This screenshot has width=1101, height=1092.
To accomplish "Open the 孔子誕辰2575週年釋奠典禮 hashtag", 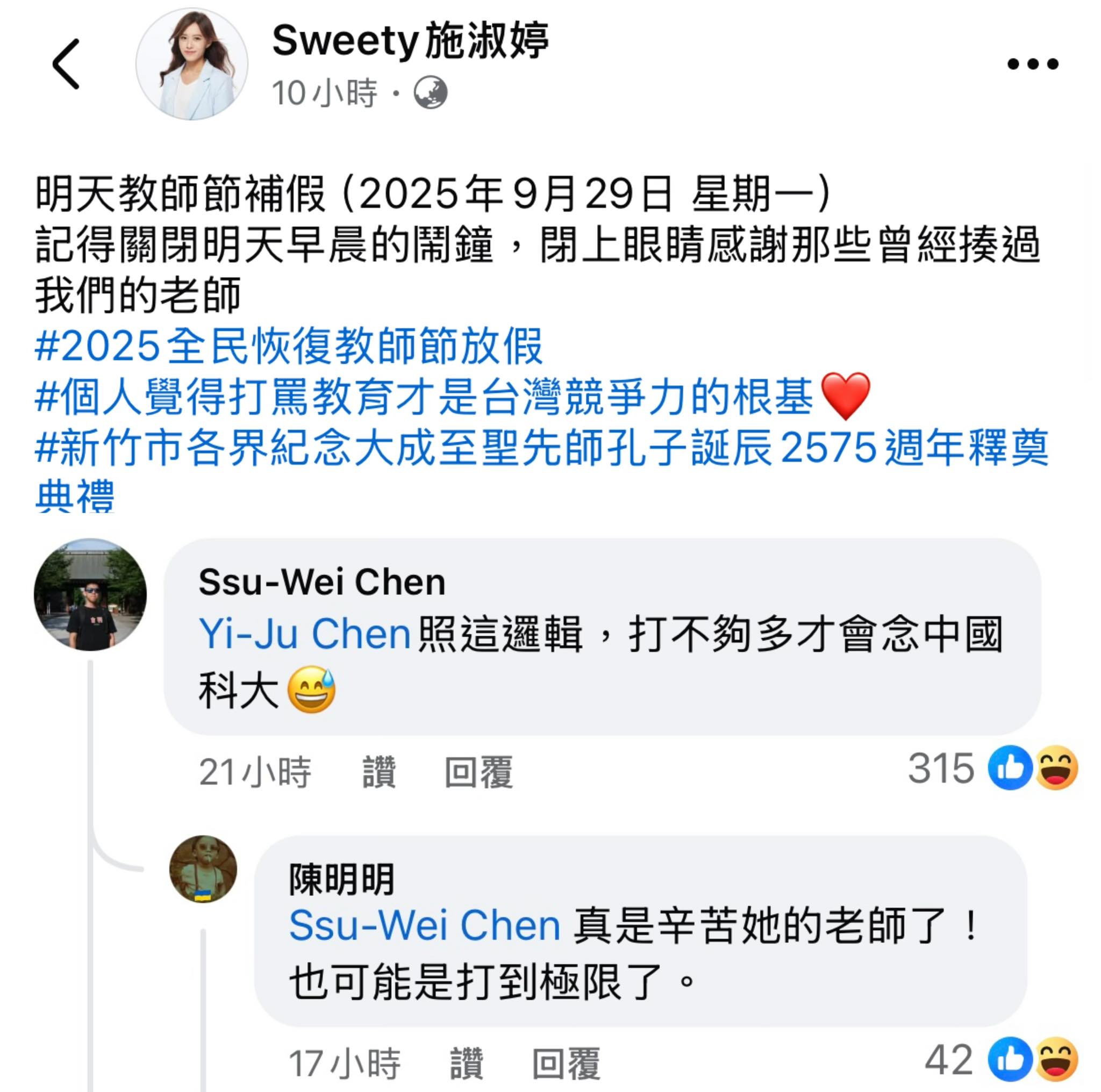I will coord(541,448).
